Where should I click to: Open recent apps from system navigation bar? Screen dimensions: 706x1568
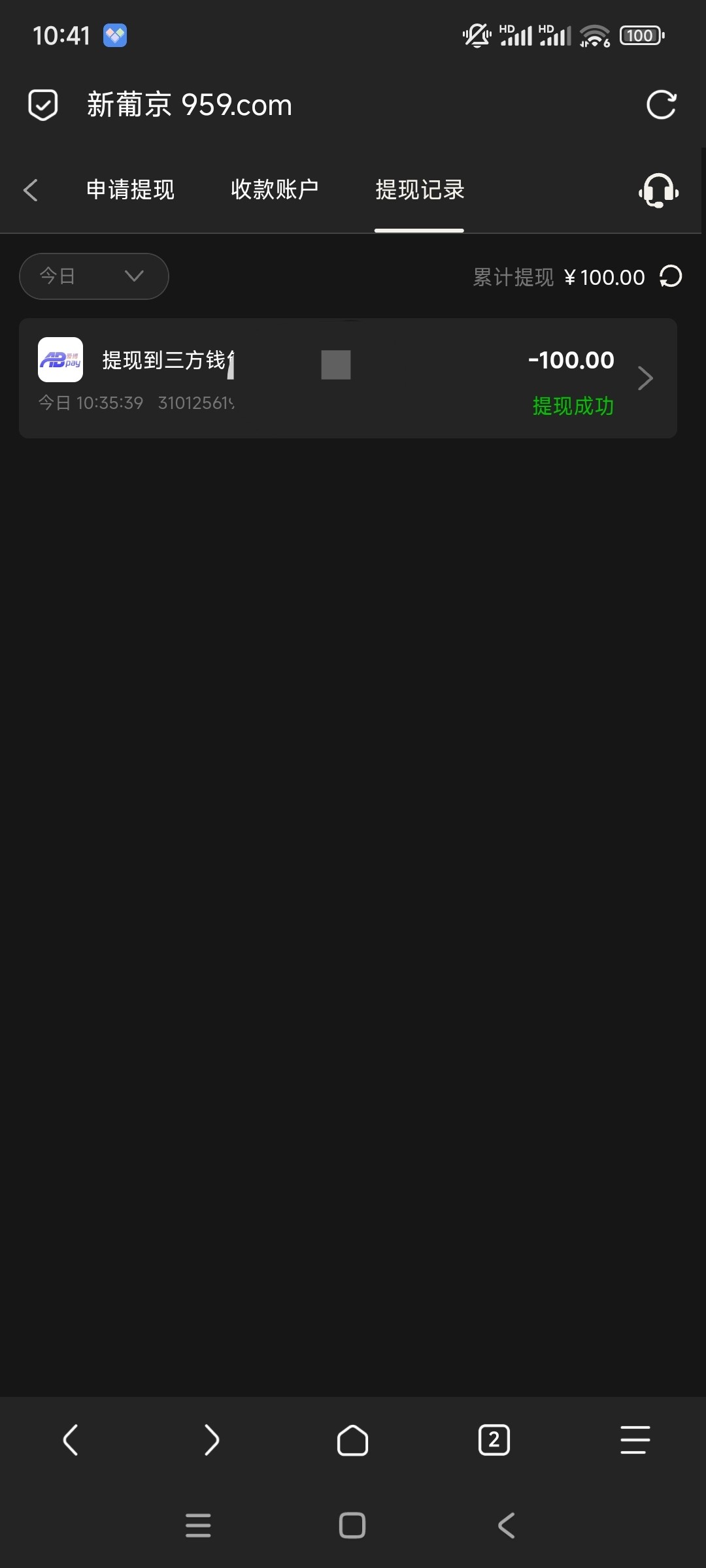198,1526
